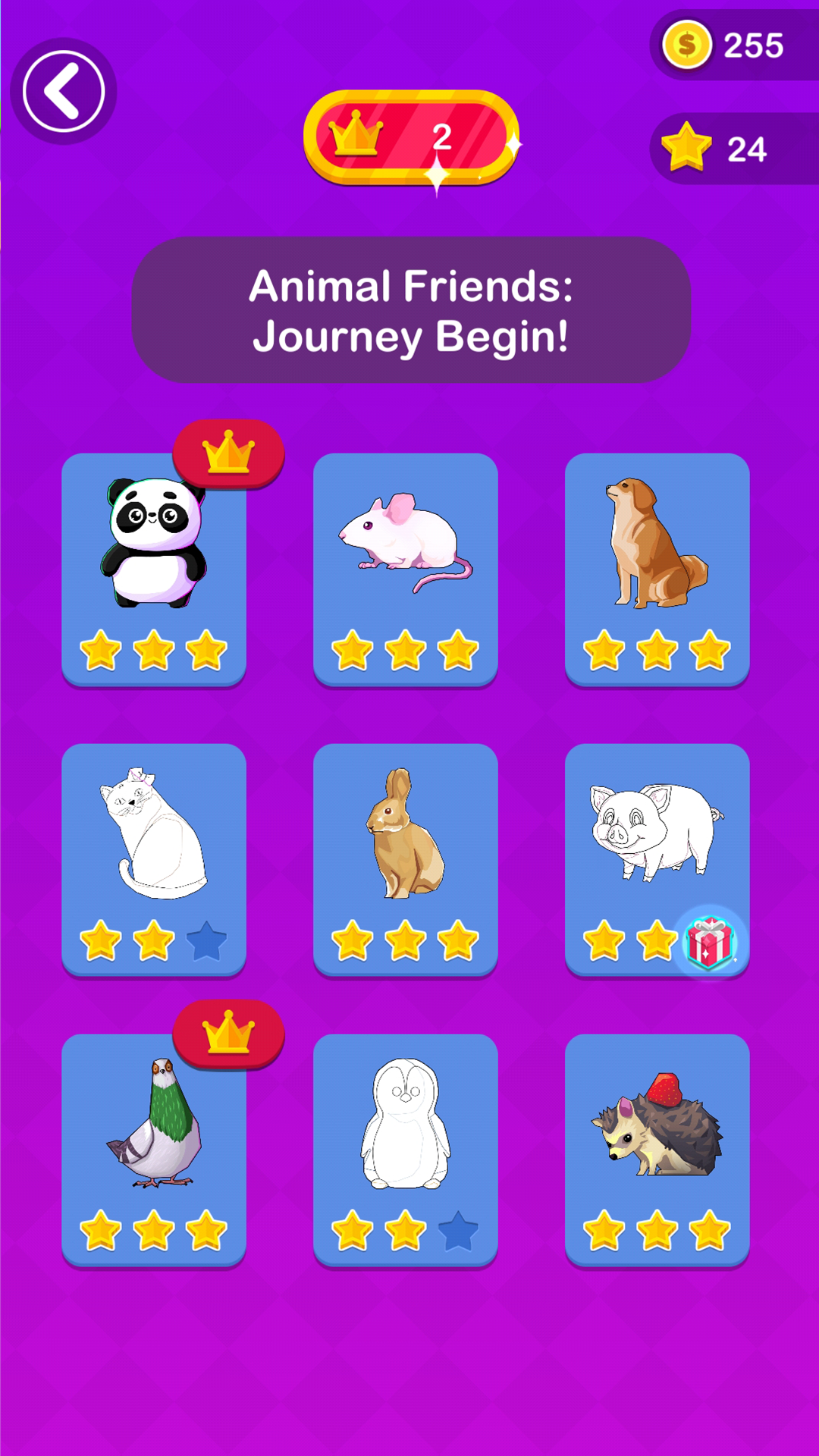This screenshot has height=1456, width=819.
Task: Choose the penguin level card
Action: [x=406, y=1150]
